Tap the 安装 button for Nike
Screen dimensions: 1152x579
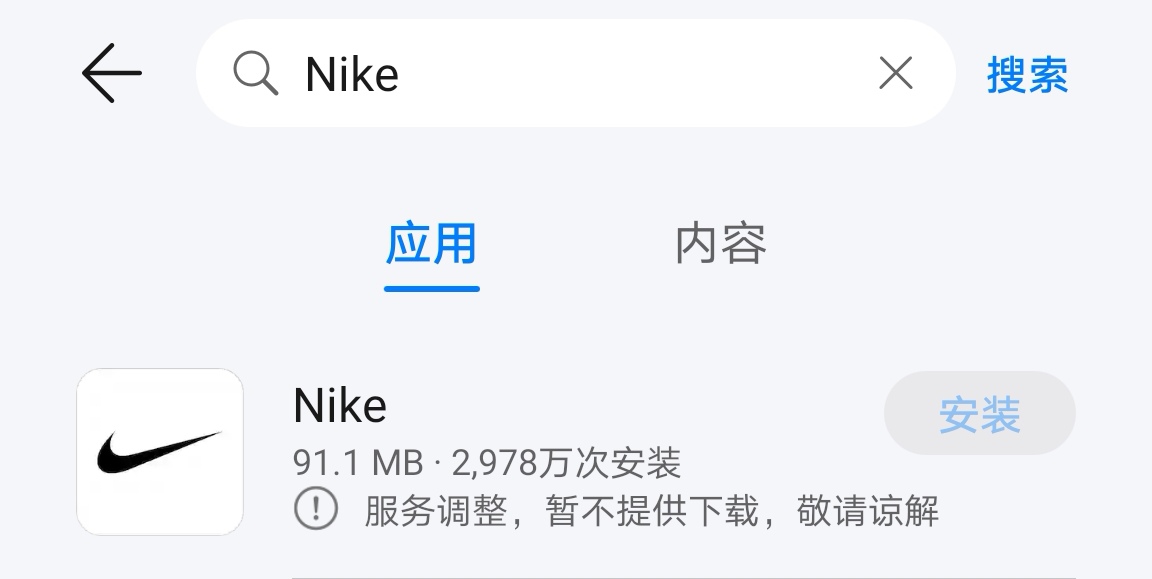tap(979, 414)
